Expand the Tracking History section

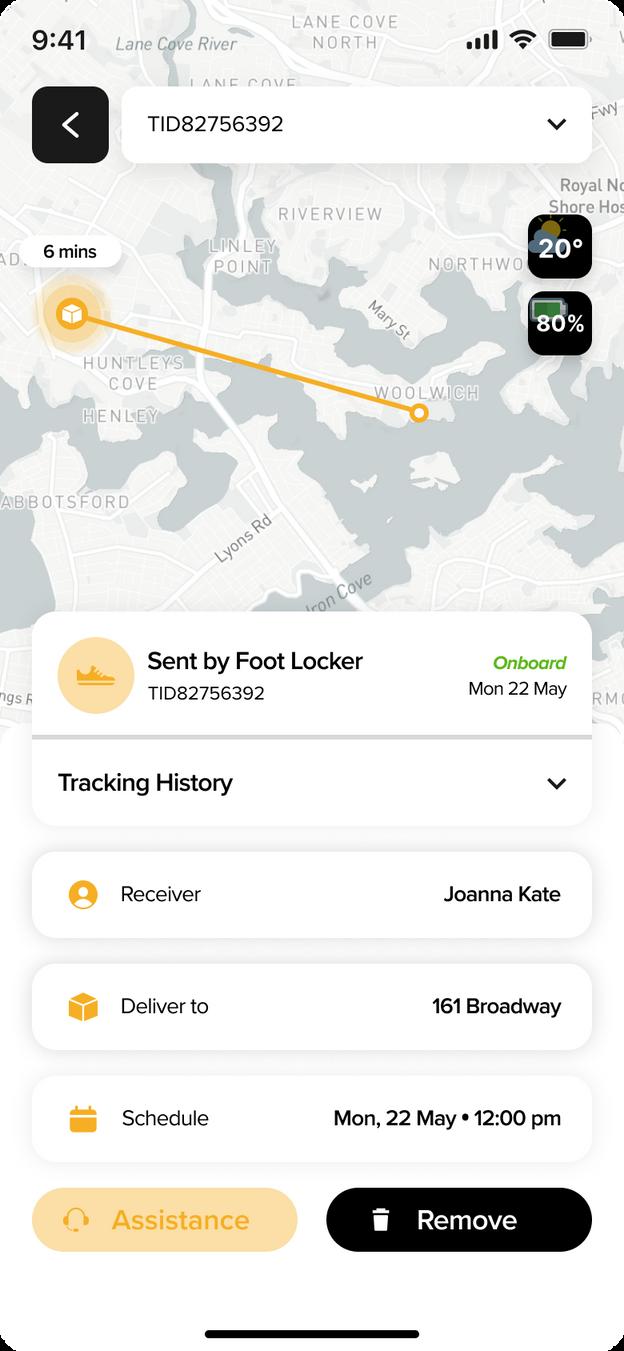[311, 783]
